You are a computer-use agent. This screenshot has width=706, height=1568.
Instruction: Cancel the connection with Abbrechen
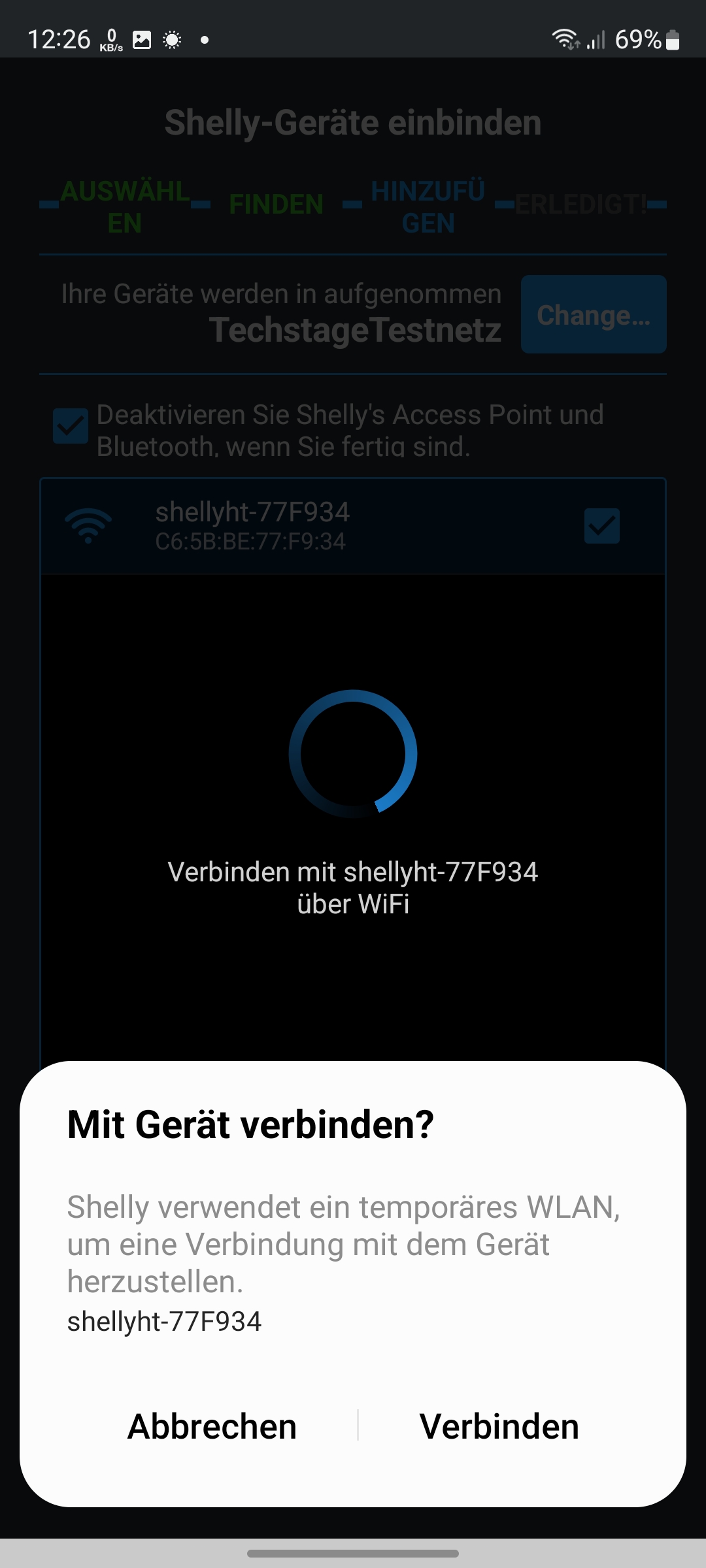tap(212, 1426)
